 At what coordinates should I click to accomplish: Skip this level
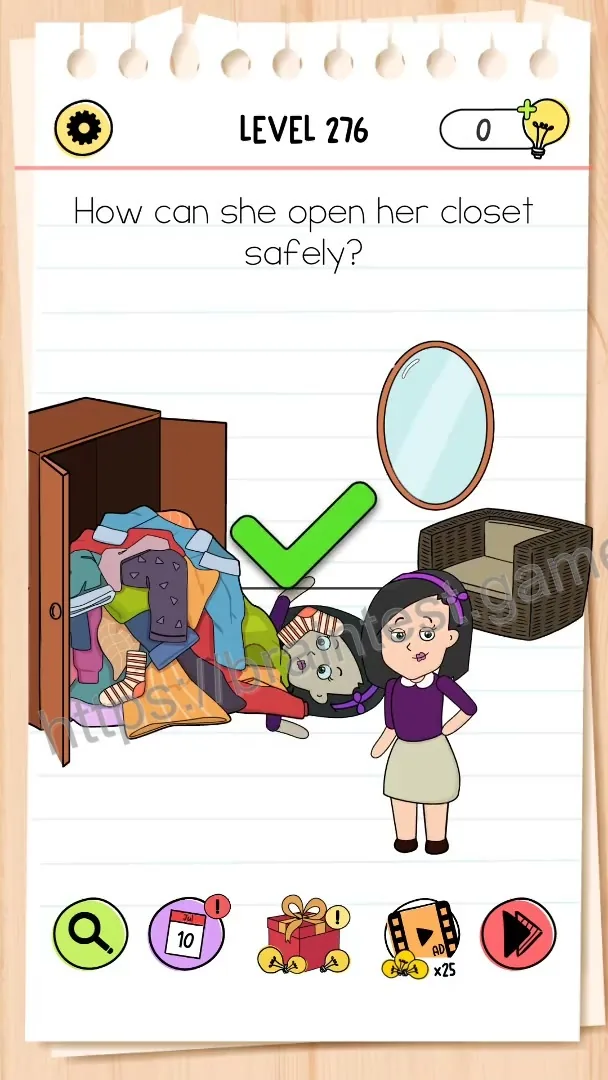[518, 933]
